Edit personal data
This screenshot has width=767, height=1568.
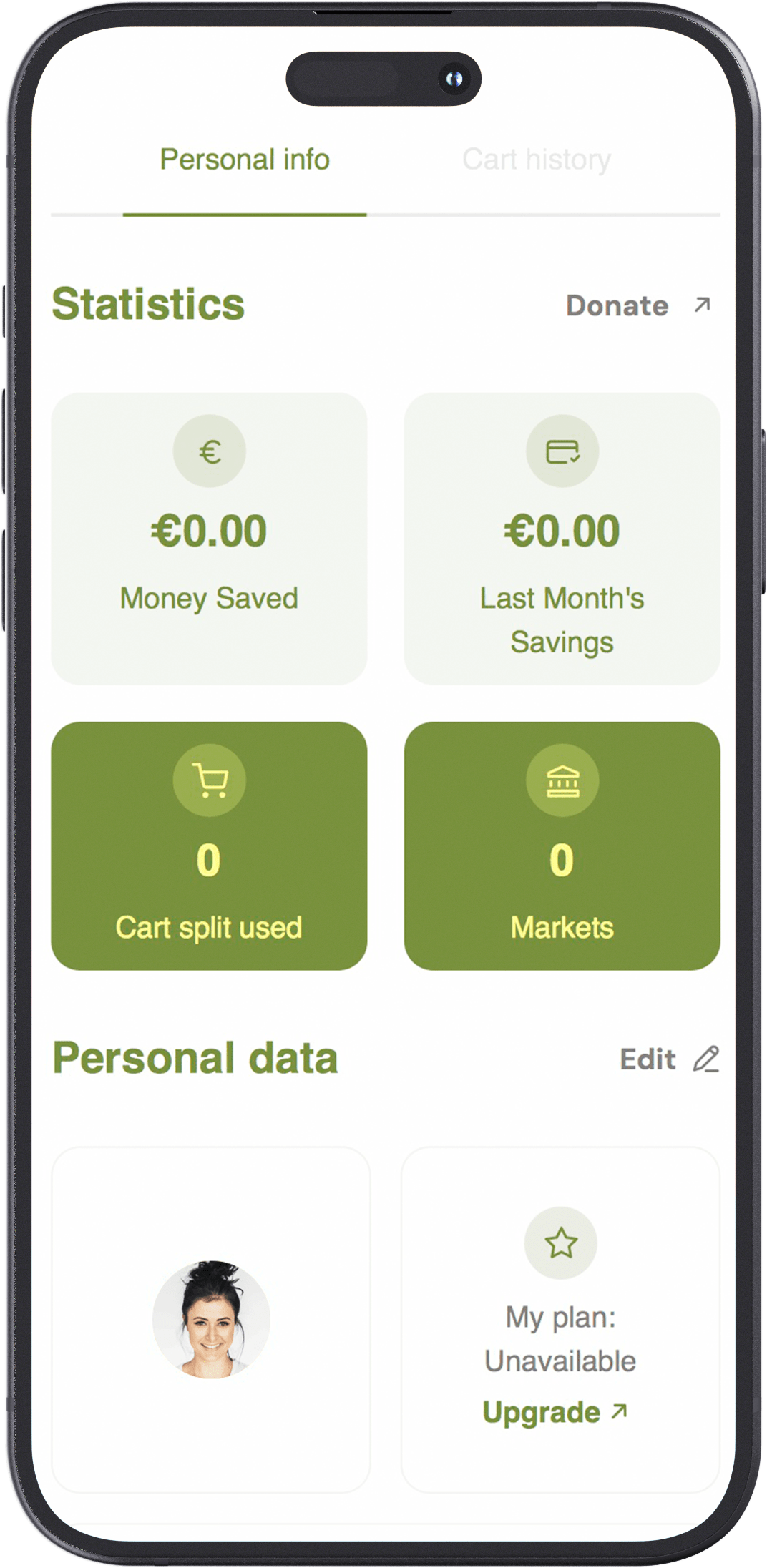click(670, 1059)
